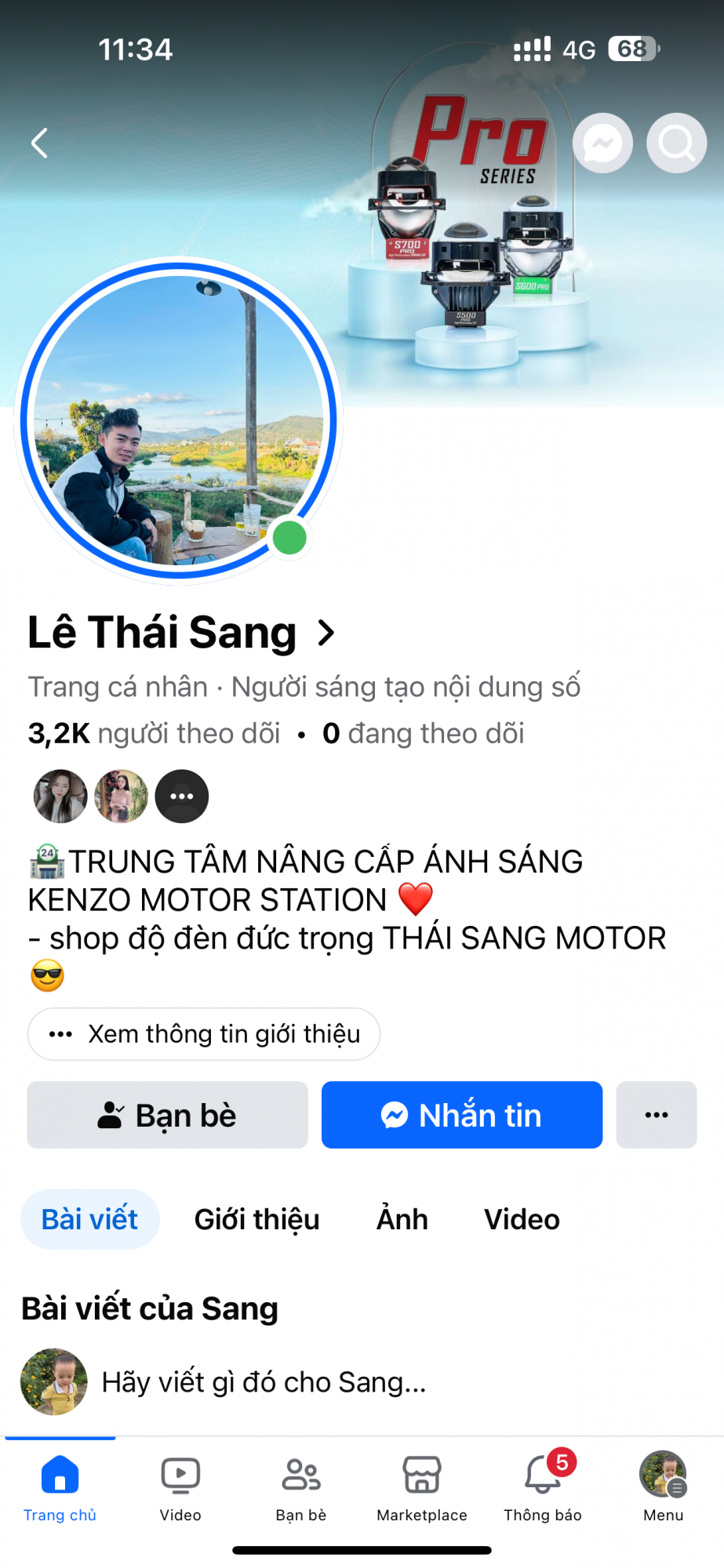Send a message with Nhắn tin
The height and width of the screenshot is (1568, 724).
[x=462, y=1115]
